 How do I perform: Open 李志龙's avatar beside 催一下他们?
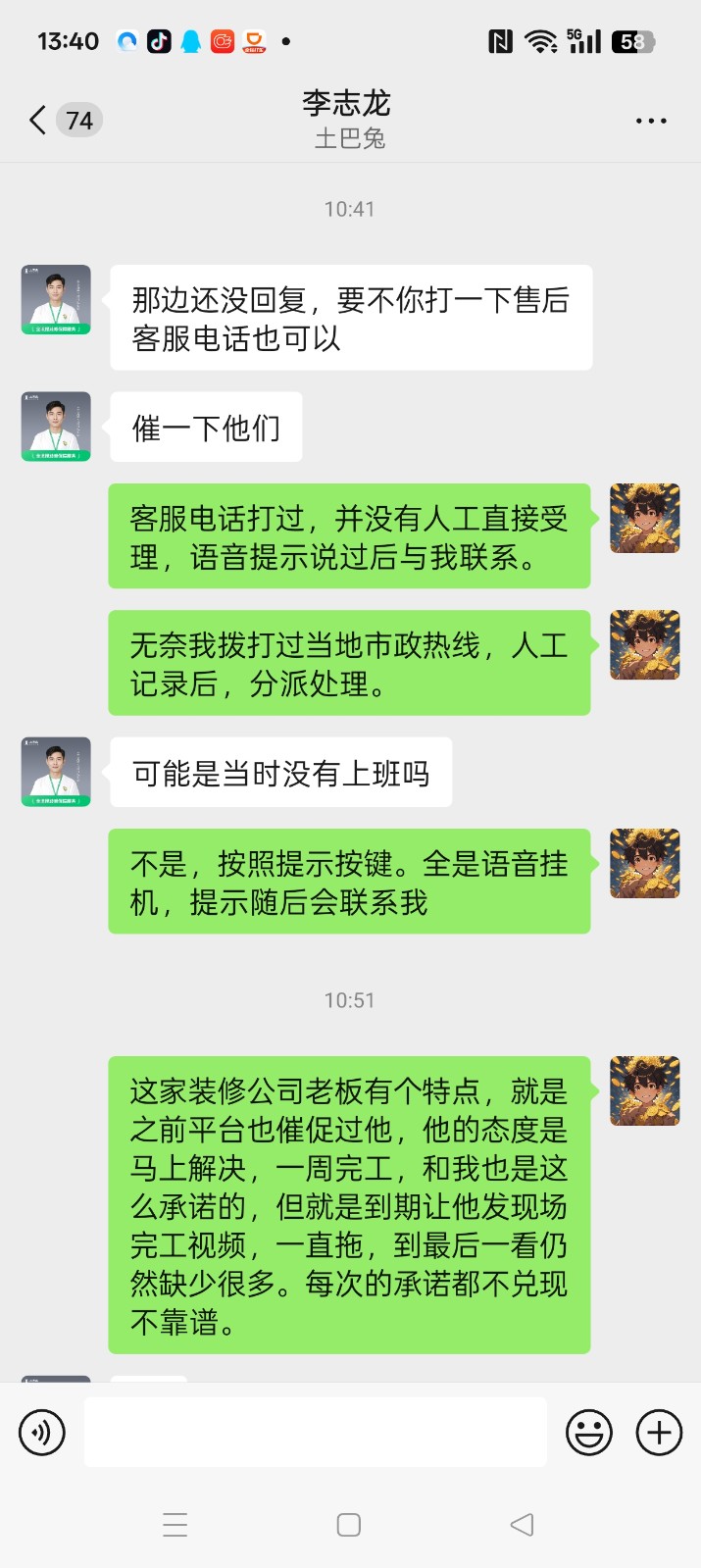[56, 427]
